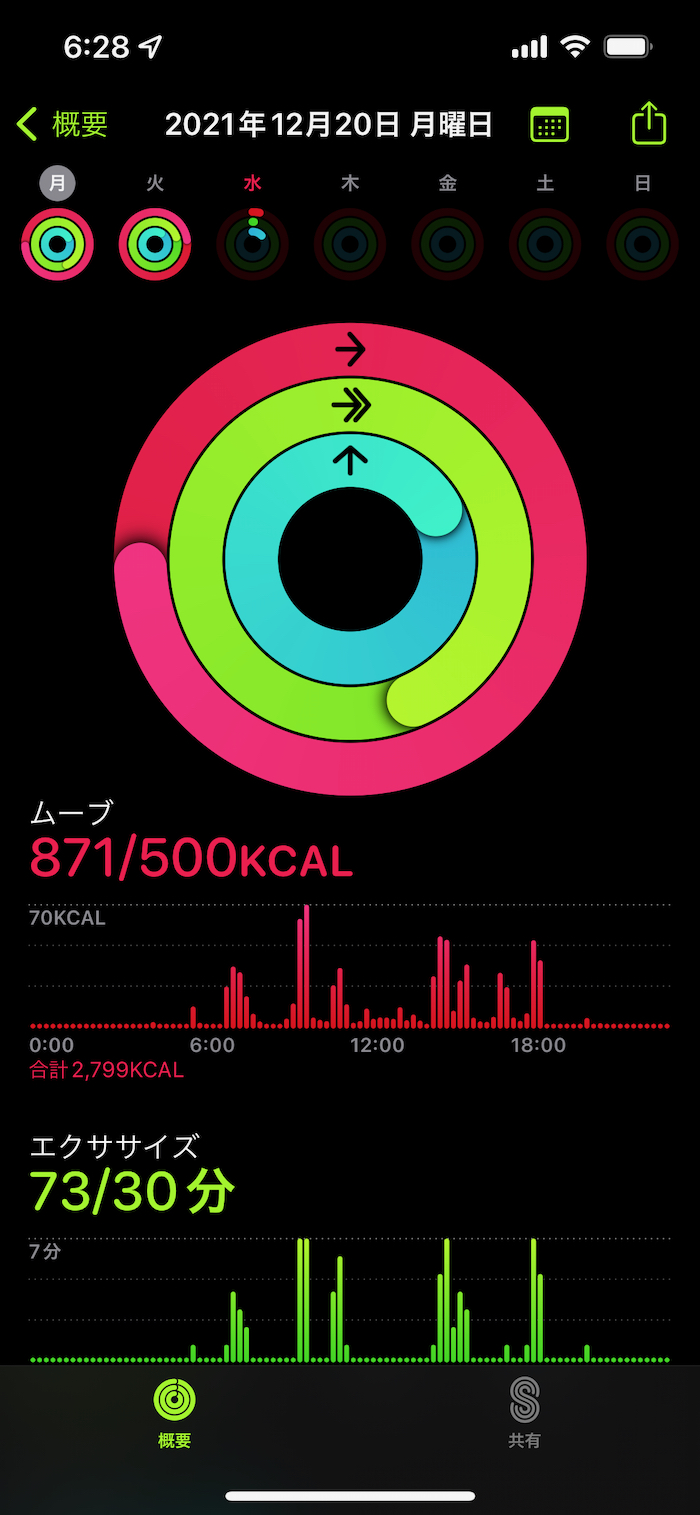
Task: Switch to the 共有 tab
Action: point(524,1412)
